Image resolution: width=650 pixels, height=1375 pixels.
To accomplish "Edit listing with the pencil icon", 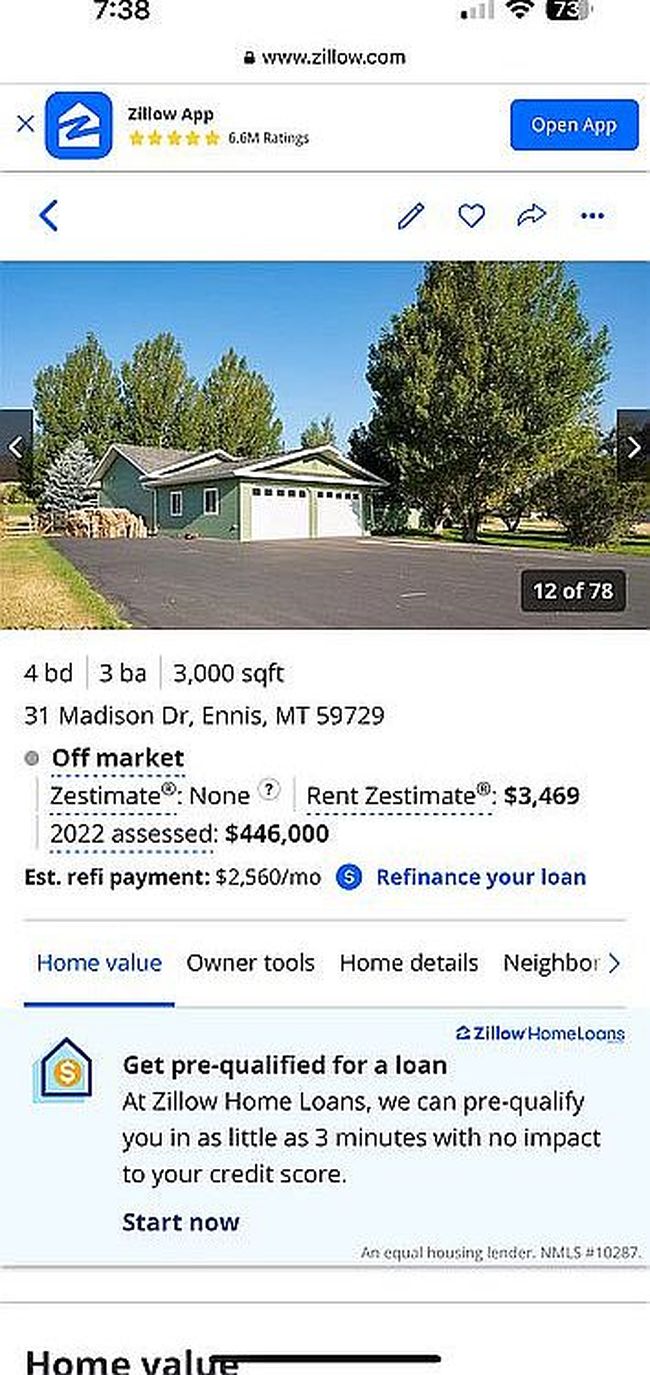I will (x=411, y=215).
